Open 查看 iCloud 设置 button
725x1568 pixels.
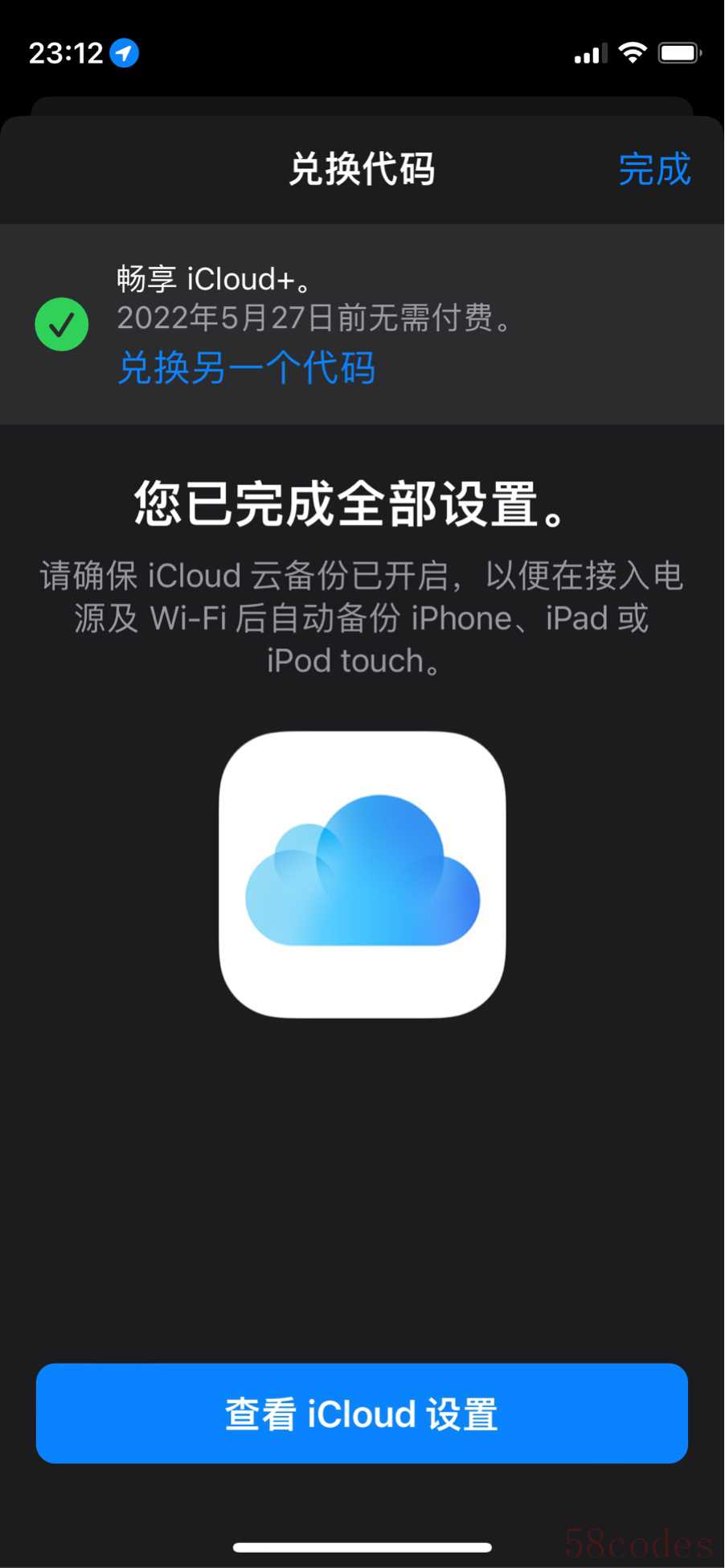(x=362, y=1414)
